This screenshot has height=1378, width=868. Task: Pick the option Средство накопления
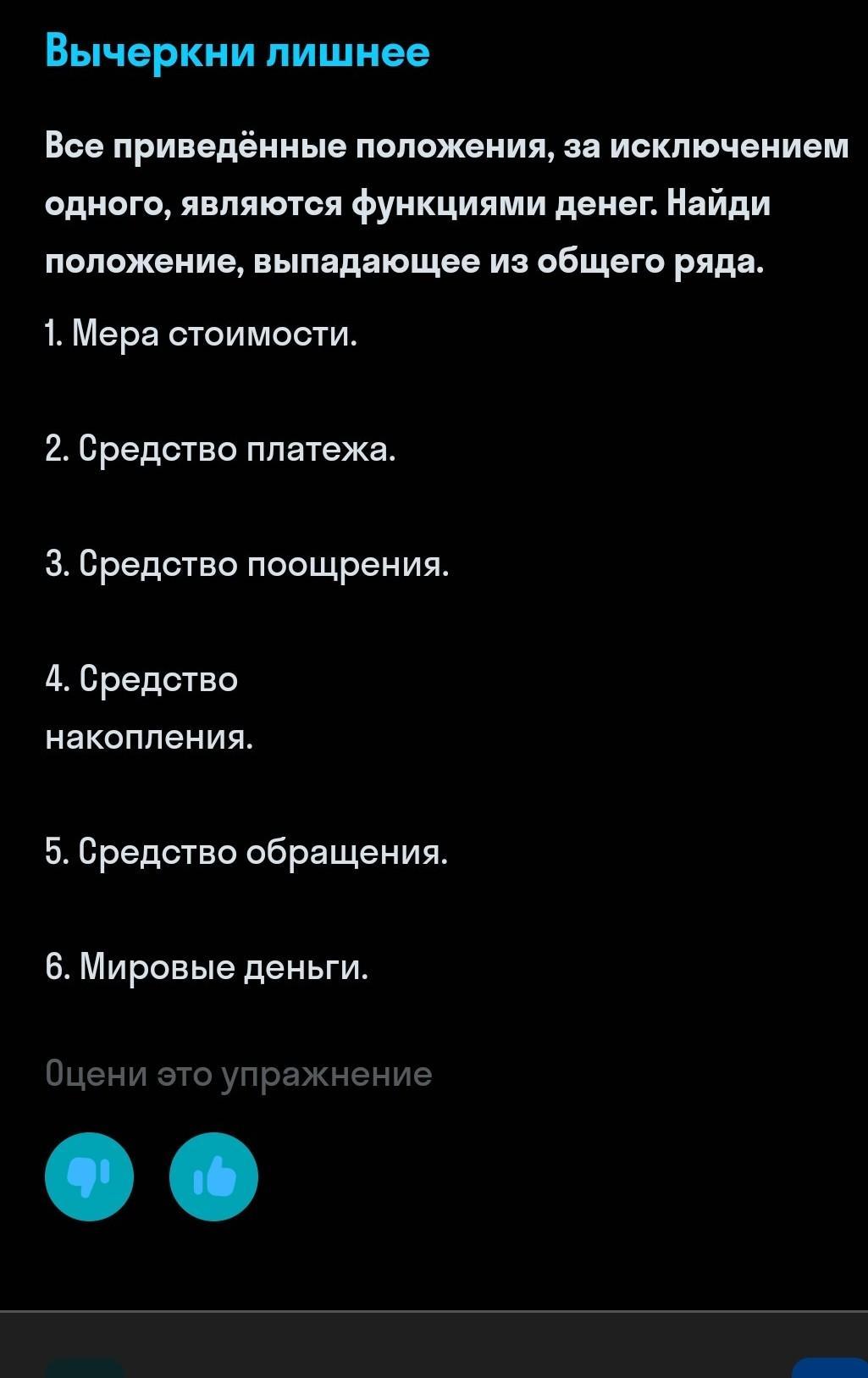click(149, 708)
